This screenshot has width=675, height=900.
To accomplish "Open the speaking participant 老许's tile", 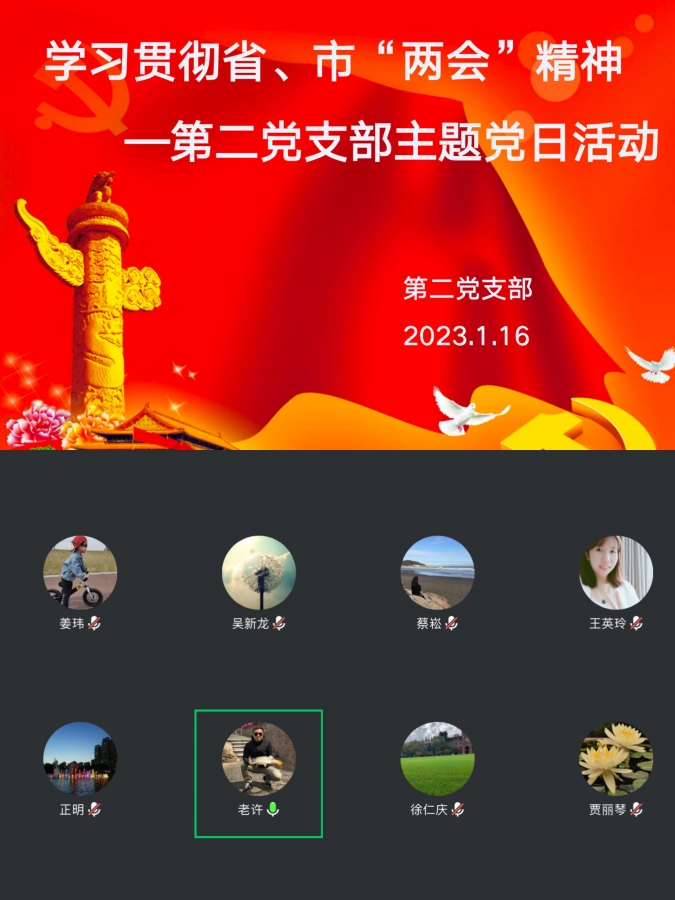I will pyautogui.click(x=259, y=759).
